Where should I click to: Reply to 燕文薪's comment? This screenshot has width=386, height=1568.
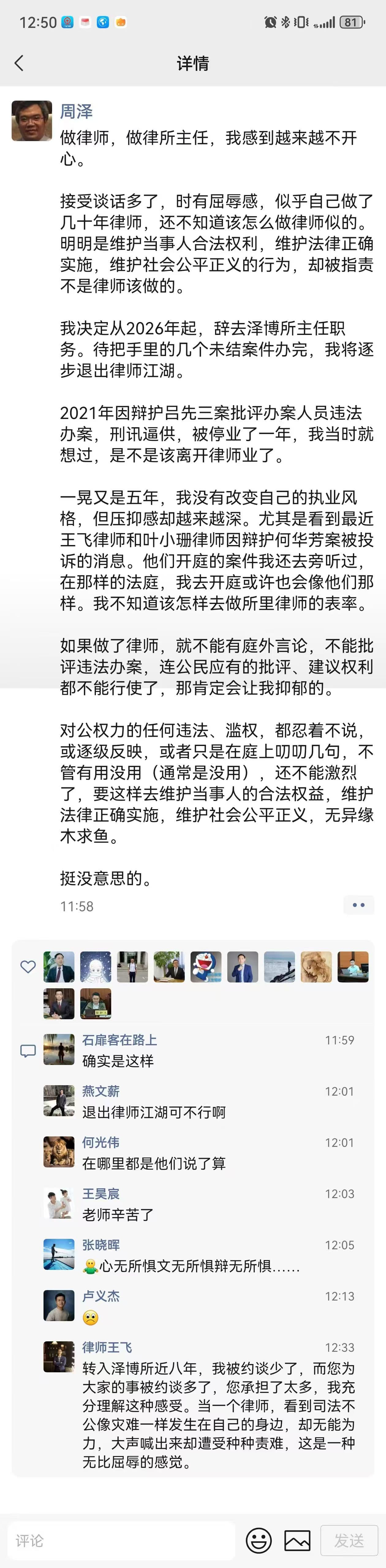tap(154, 1112)
